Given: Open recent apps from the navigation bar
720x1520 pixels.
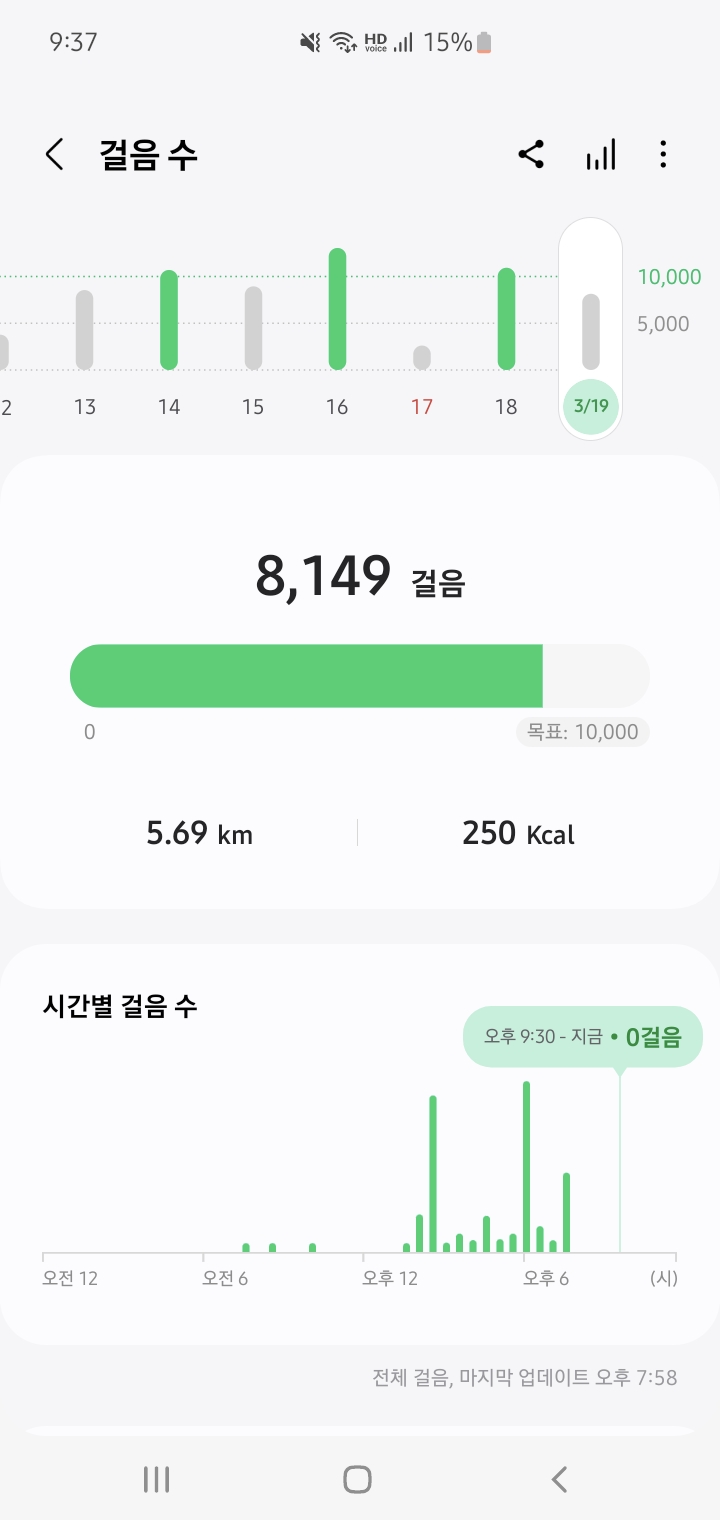Looking at the screenshot, I should tap(156, 1479).
